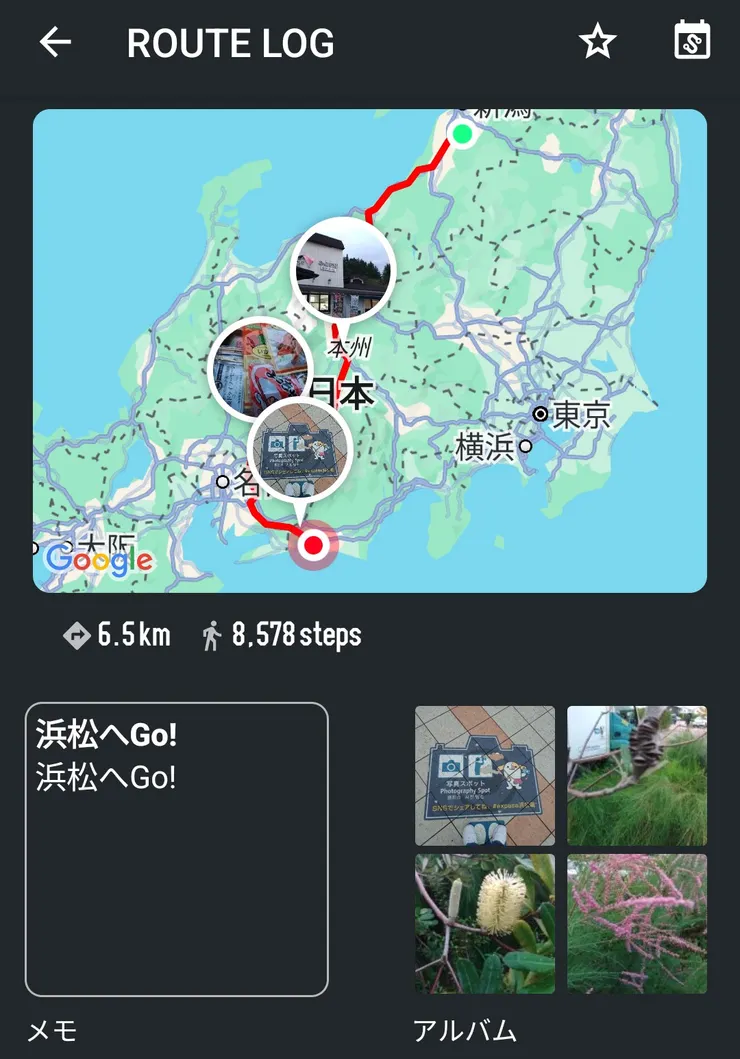Tap the star icon to favorite this route
Viewport: 740px width, 1059px height.
click(598, 42)
